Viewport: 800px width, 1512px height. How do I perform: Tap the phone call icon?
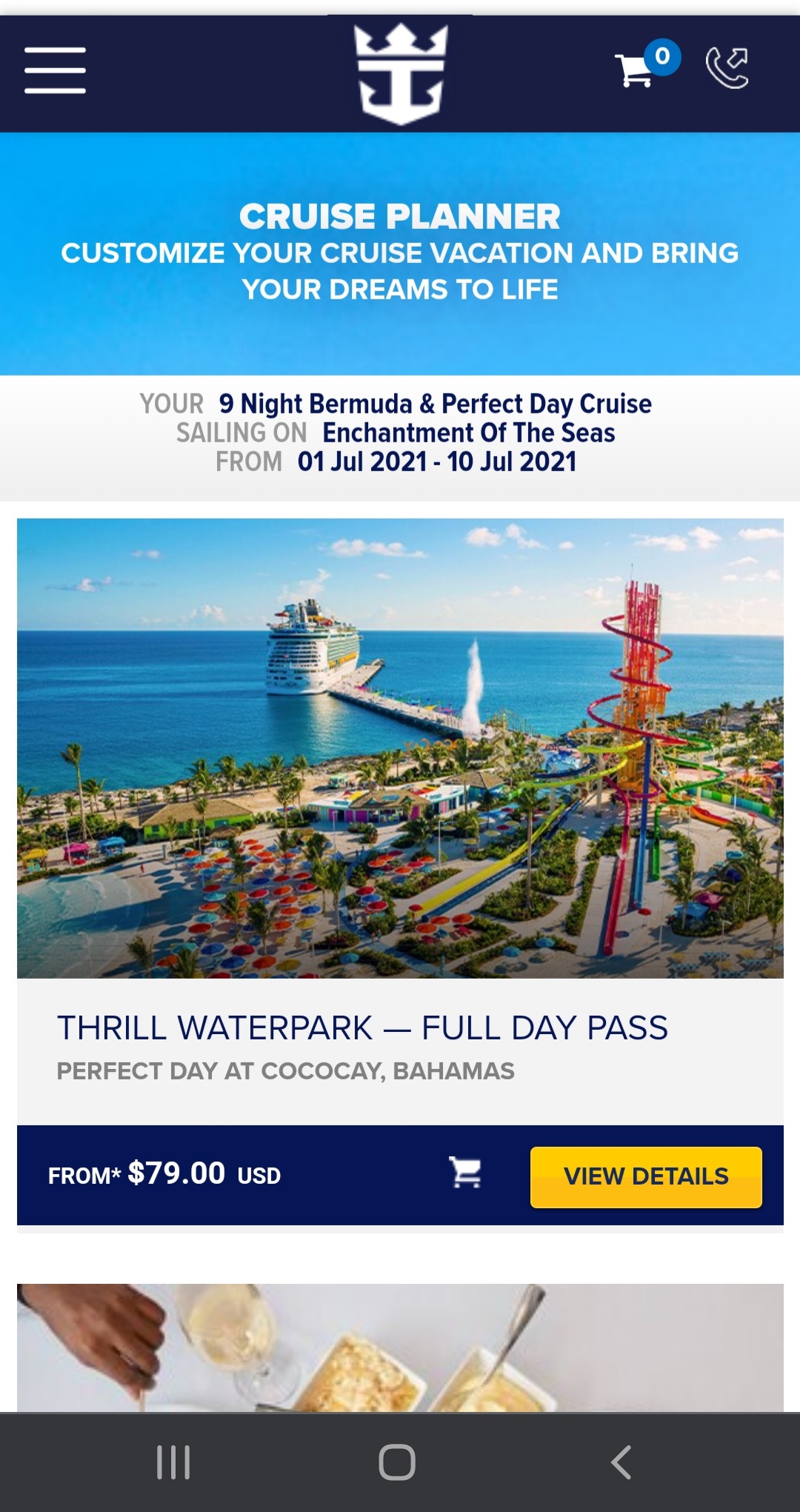[727, 67]
